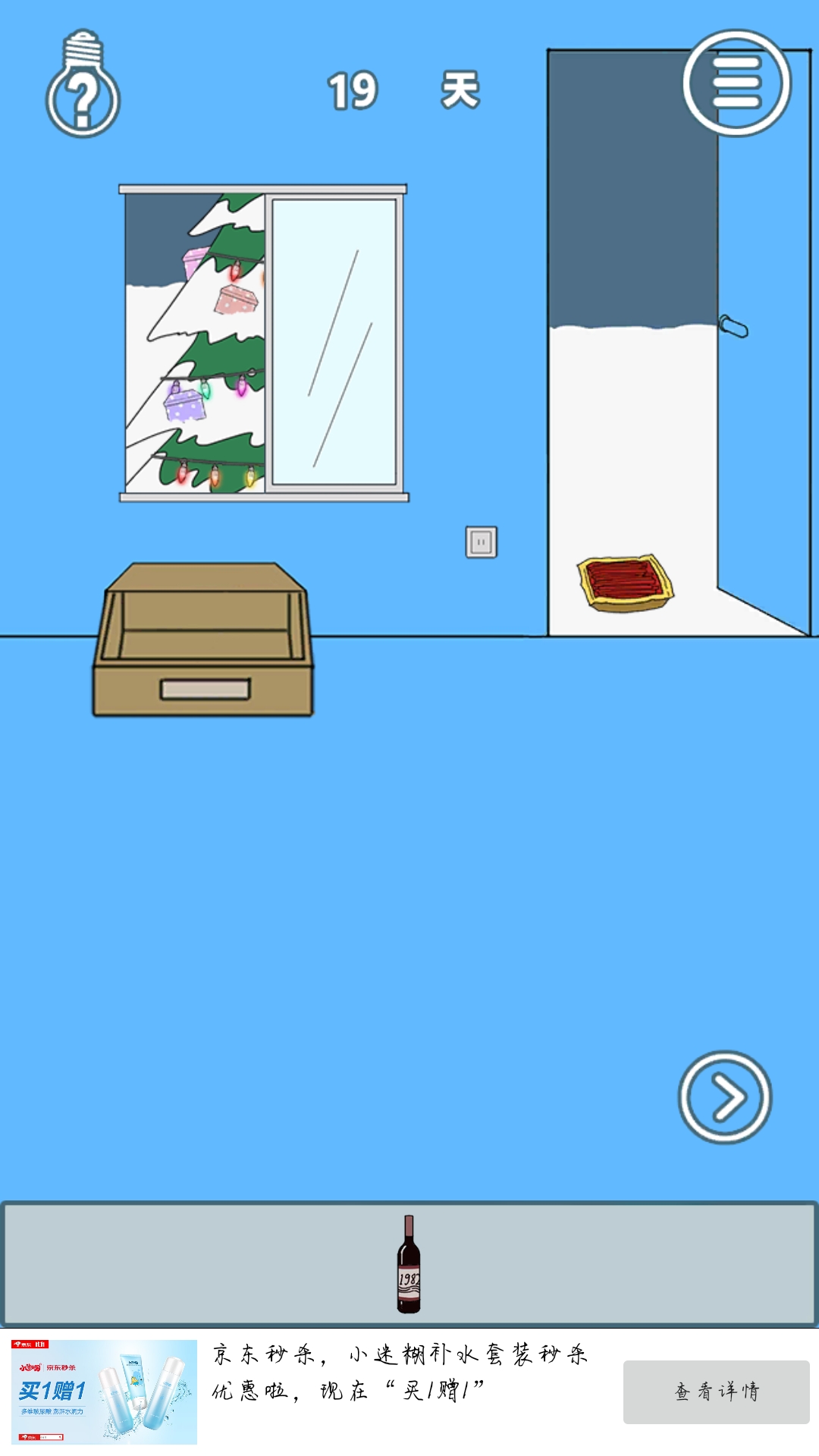Tap the open drawer box
Image resolution: width=819 pixels, height=1456 pixels.
point(203,641)
